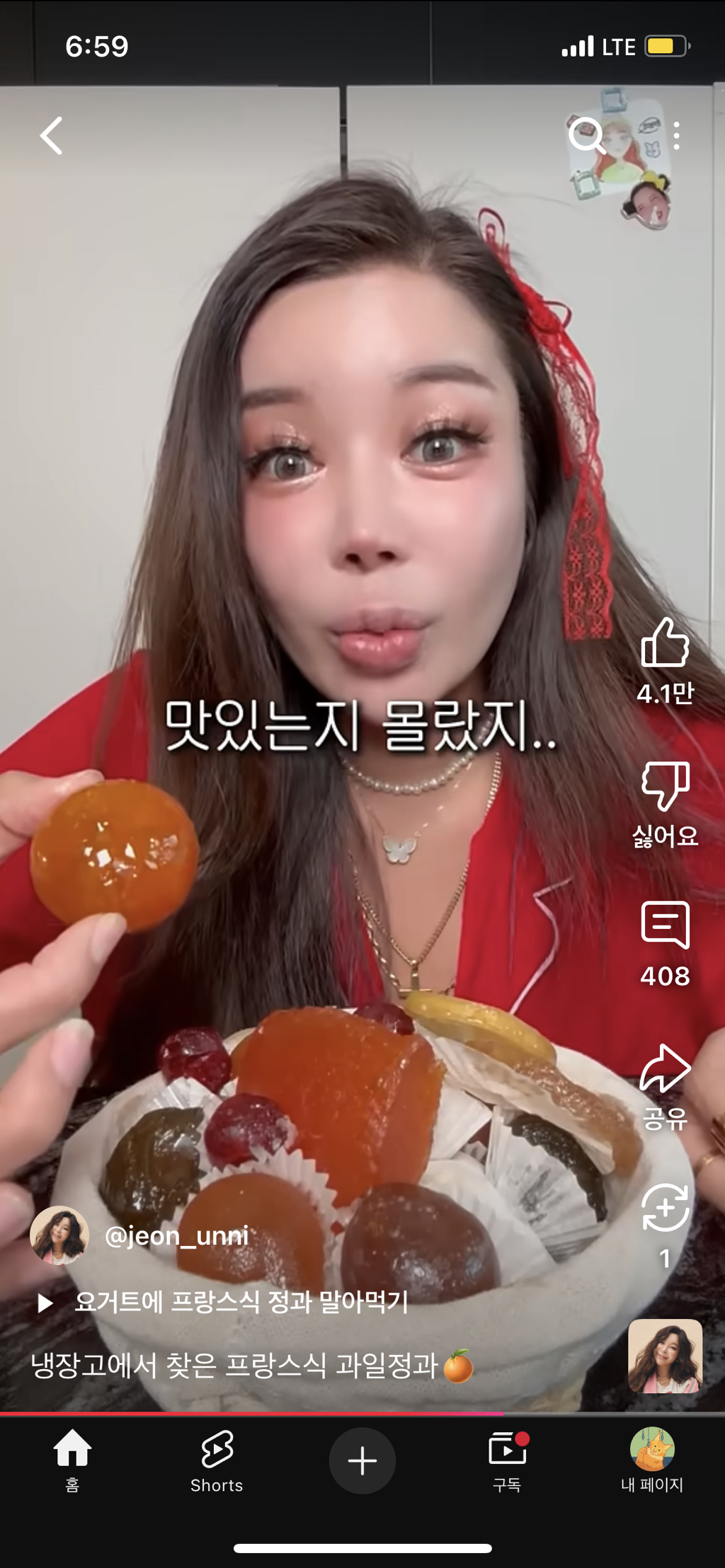Switch to the Shorts tab
Image resolution: width=725 pixels, height=1568 pixels.
click(217, 1460)
